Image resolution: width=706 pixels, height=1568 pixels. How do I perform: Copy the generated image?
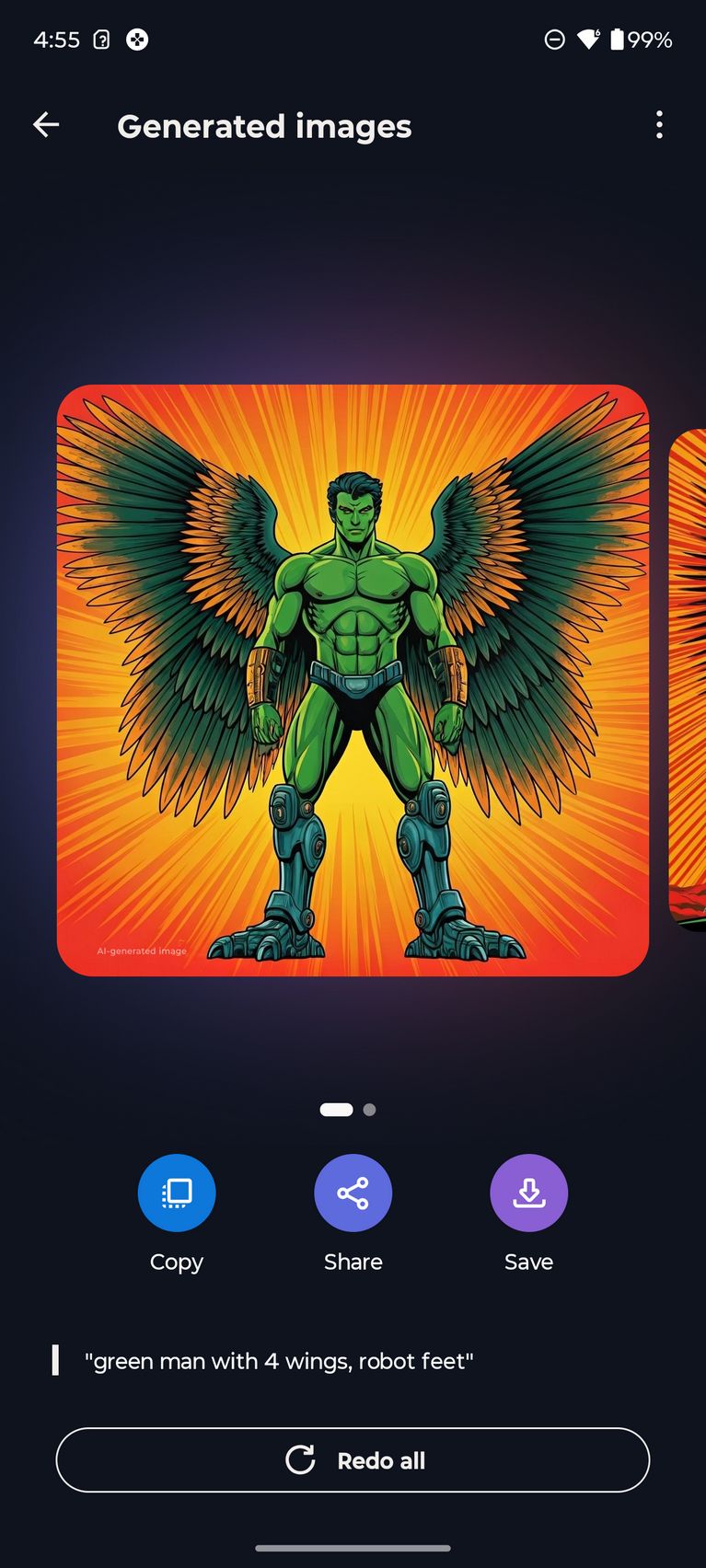(177, 1193)
